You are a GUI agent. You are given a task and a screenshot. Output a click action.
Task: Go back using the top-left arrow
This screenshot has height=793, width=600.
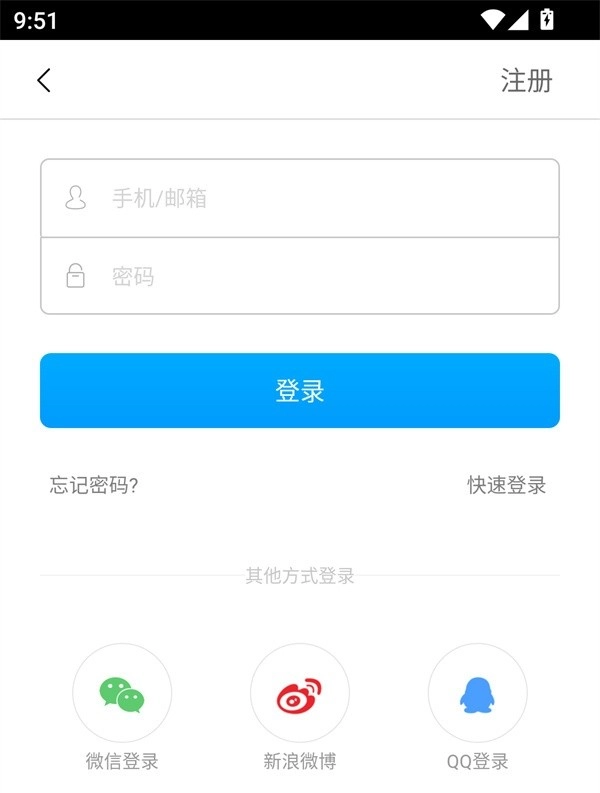point(43,81)
